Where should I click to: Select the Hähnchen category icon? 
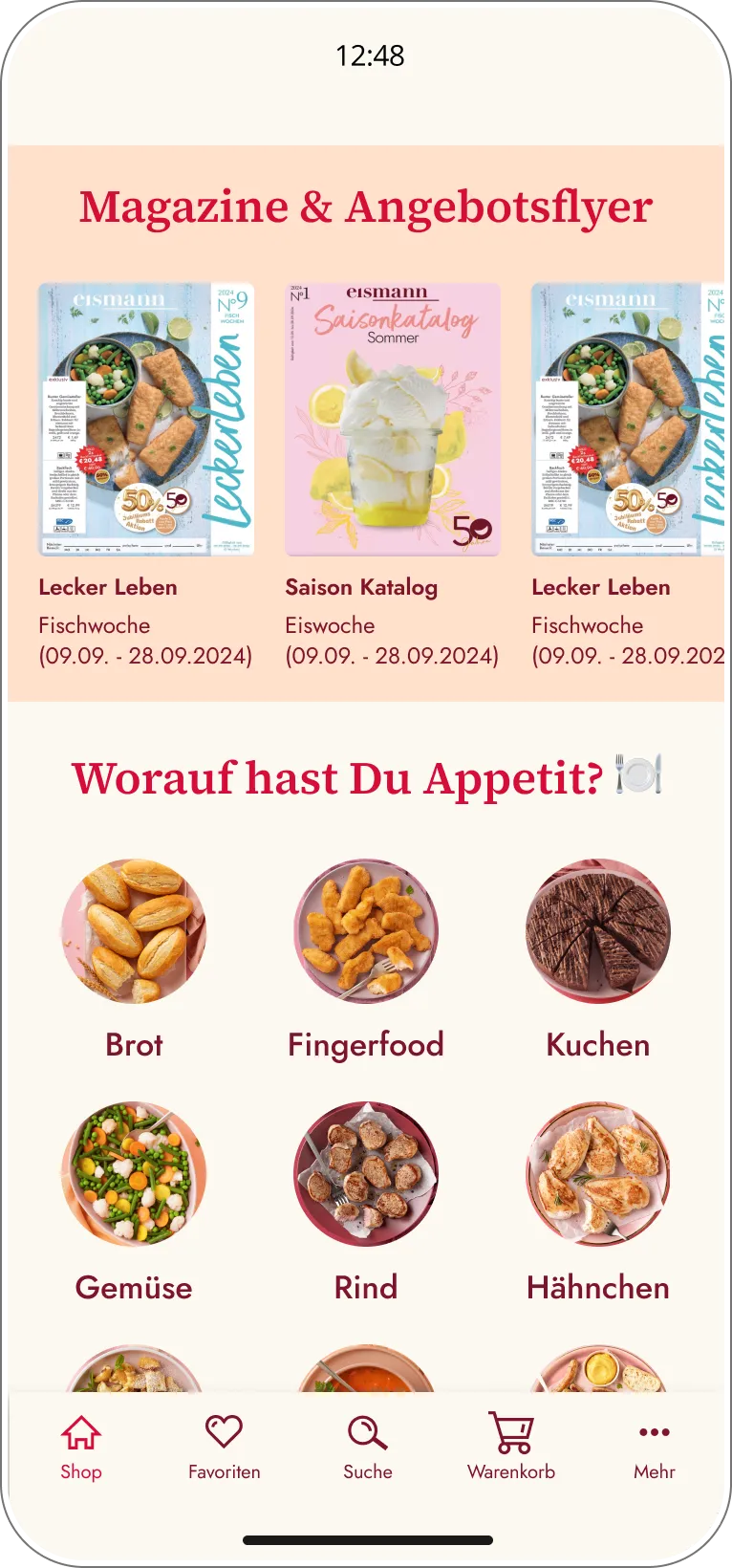point(597,1176)
